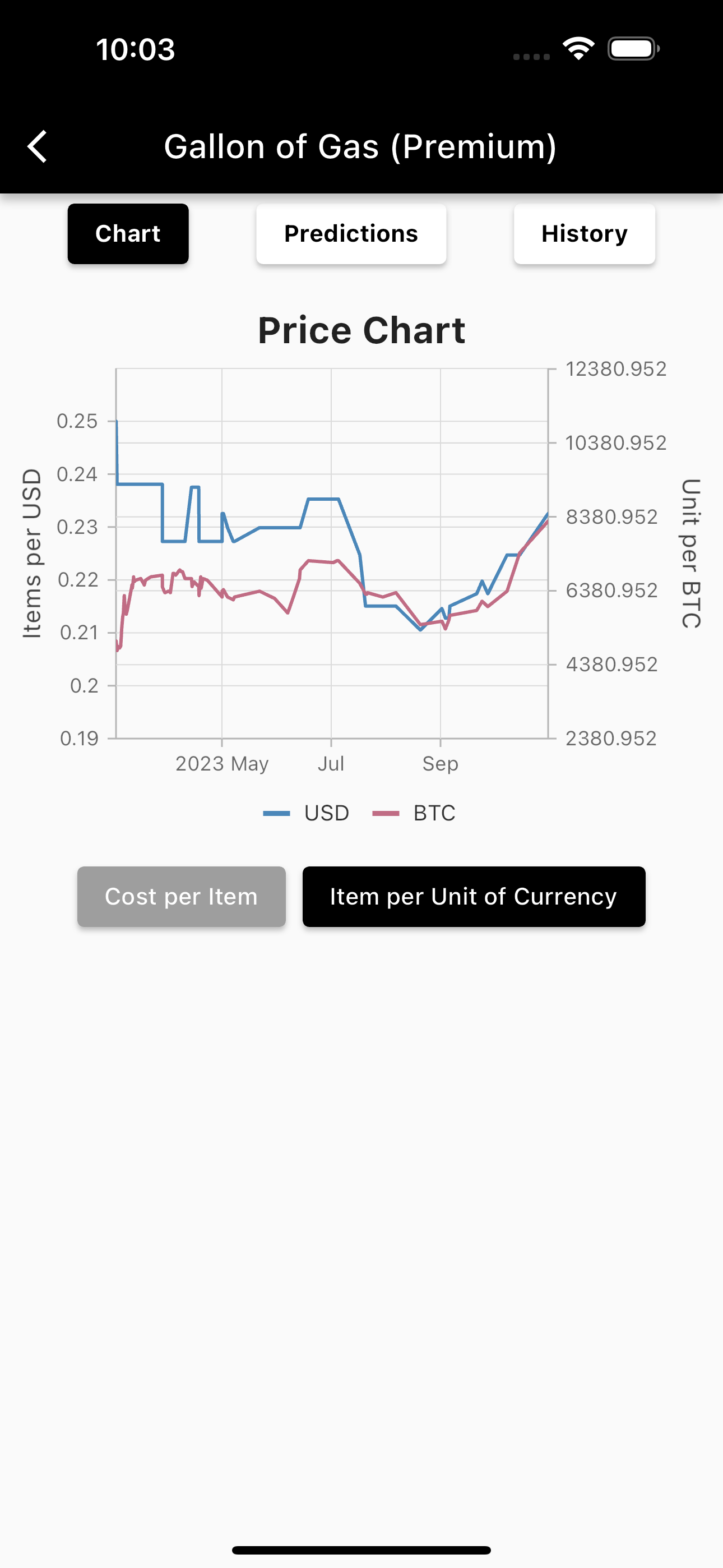The image size is (723, 1568).
Task: Open the History tab
Action: [x=584, y=234]
